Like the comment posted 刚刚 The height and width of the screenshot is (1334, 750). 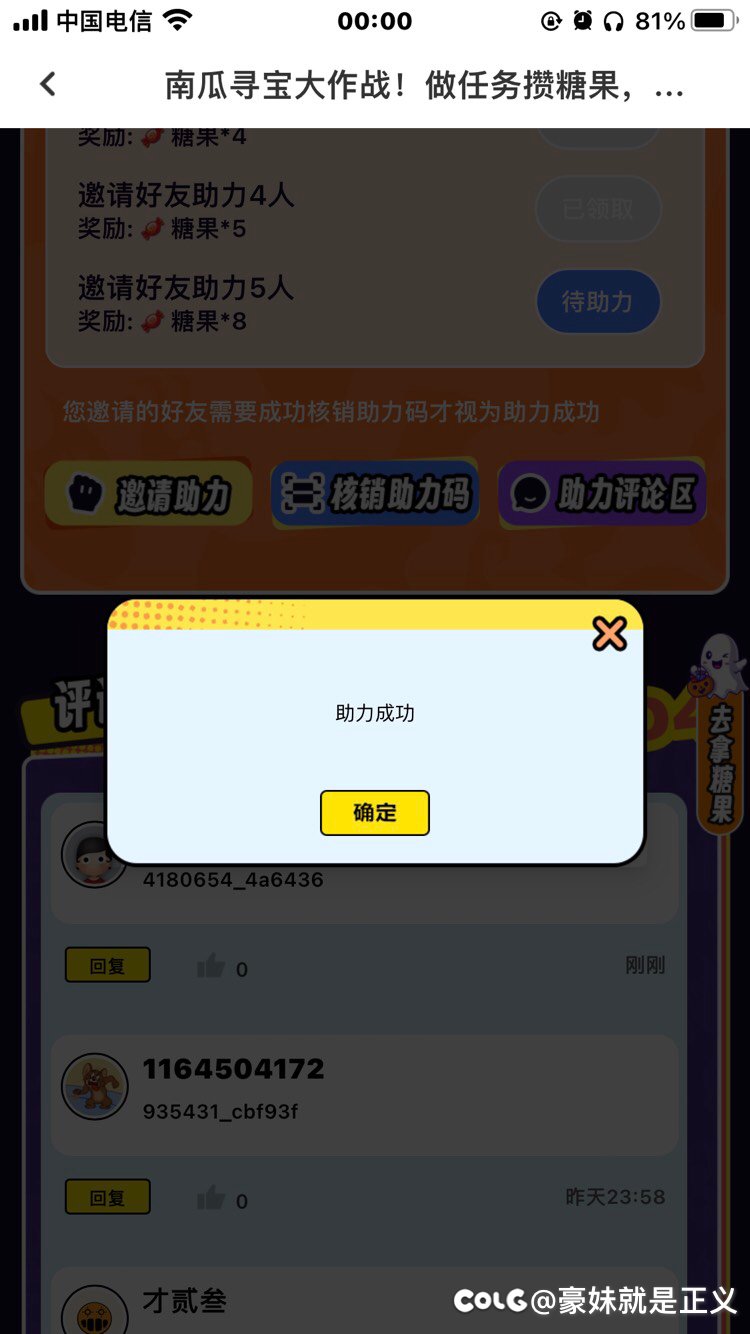[x=212, y=966]
